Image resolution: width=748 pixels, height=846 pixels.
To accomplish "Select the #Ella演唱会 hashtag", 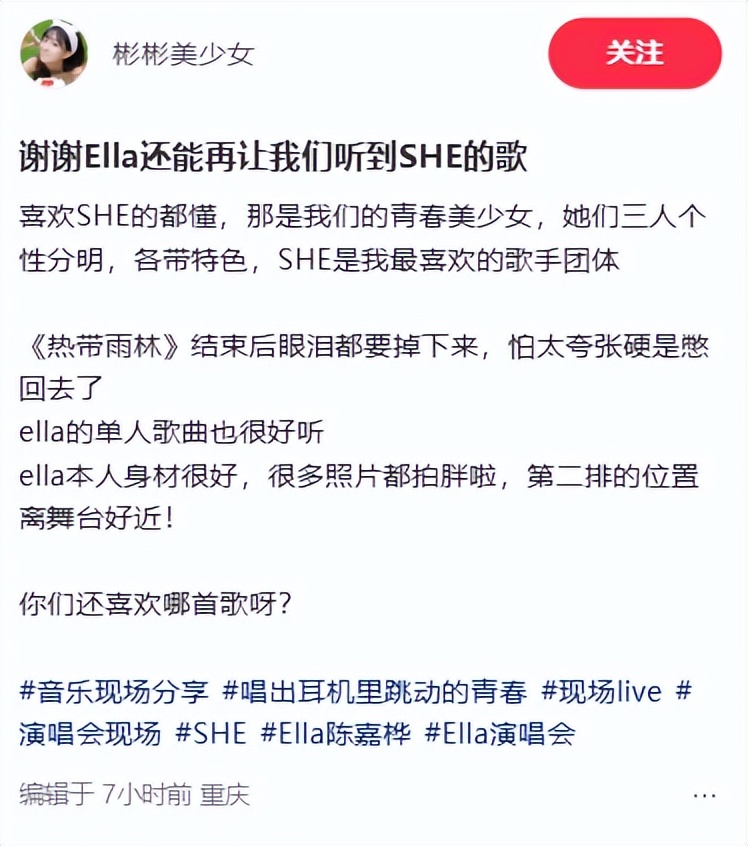I will tap(500, 733).
